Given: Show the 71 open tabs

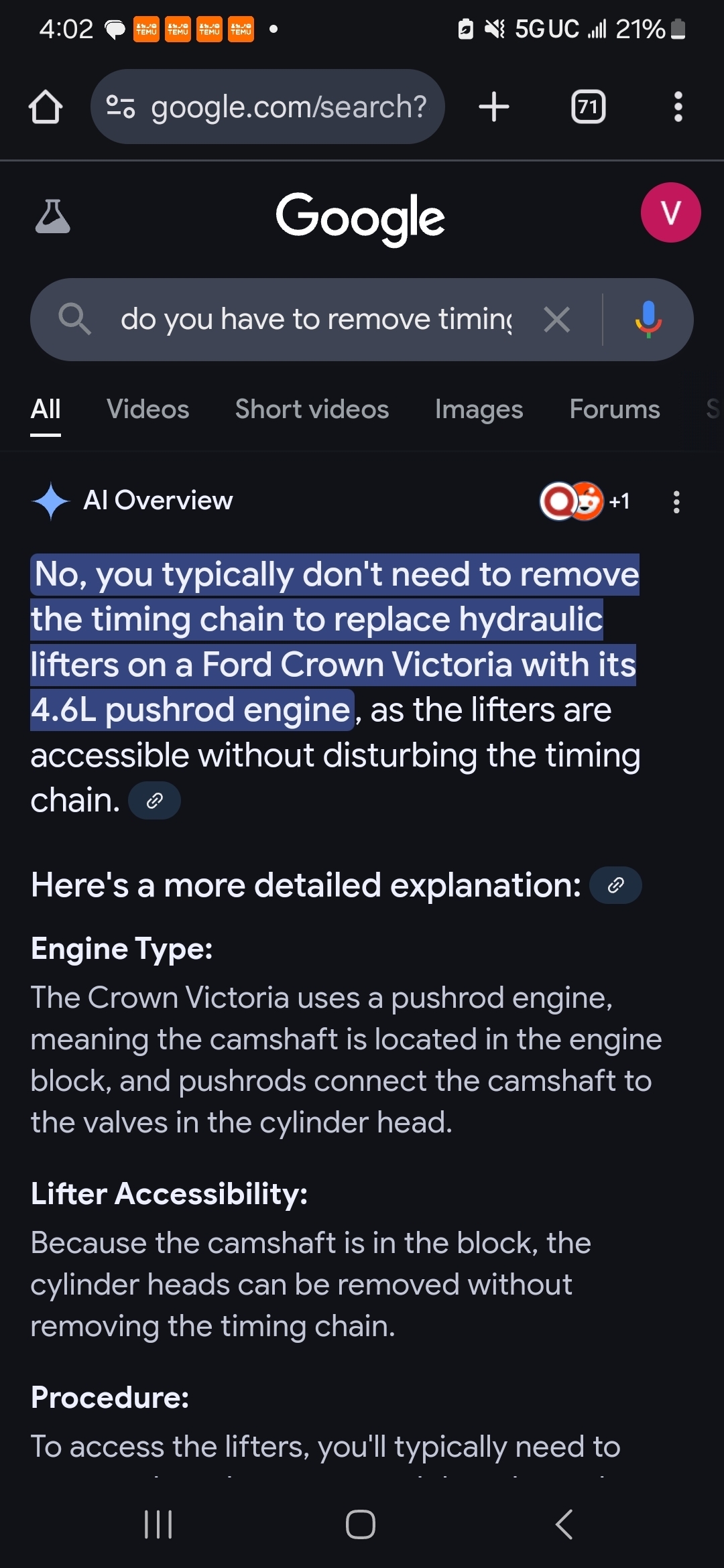Looking at the screenshot, I should coord(588,107).
